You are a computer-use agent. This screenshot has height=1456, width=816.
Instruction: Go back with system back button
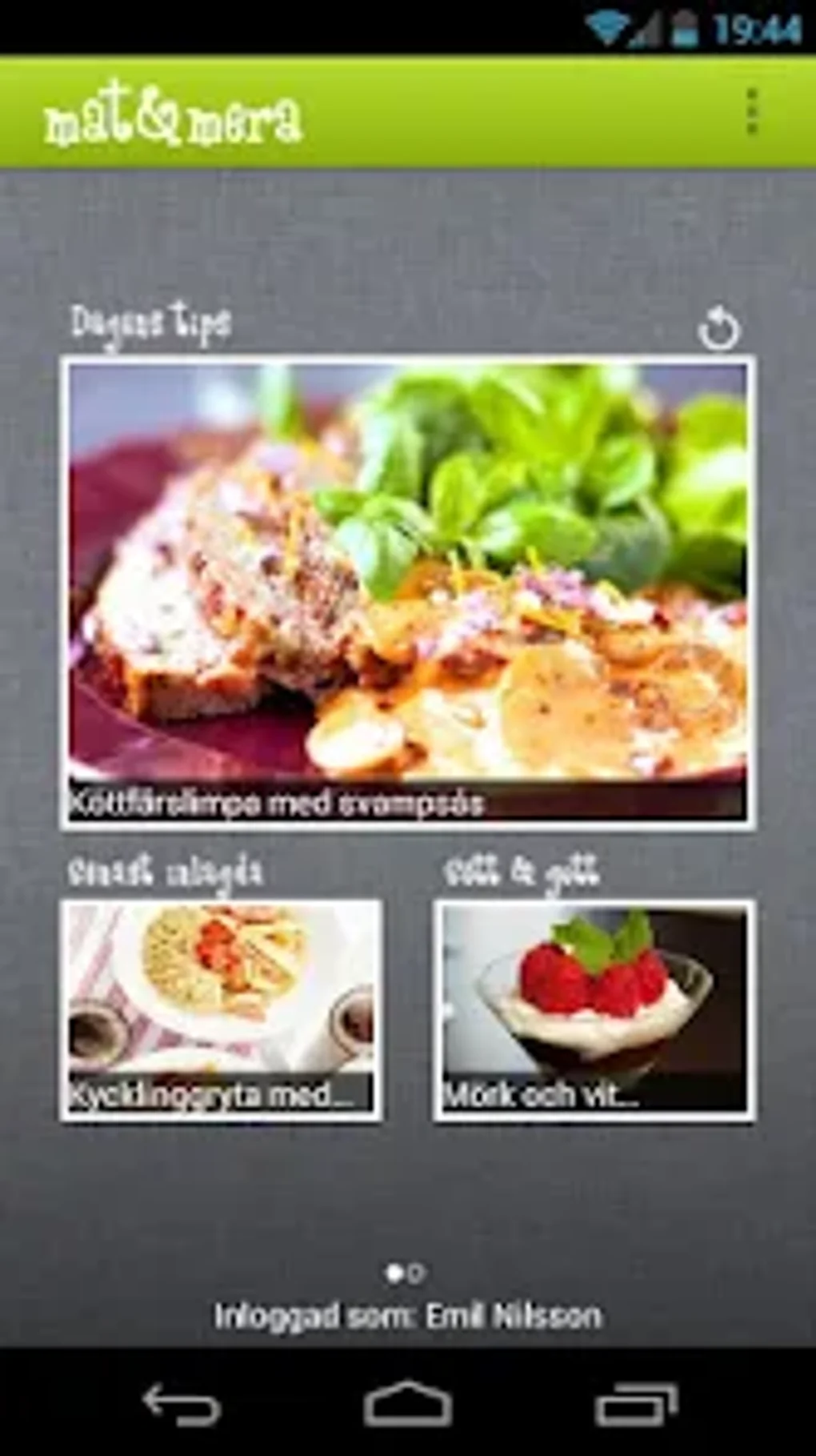tap(181, 1402)
